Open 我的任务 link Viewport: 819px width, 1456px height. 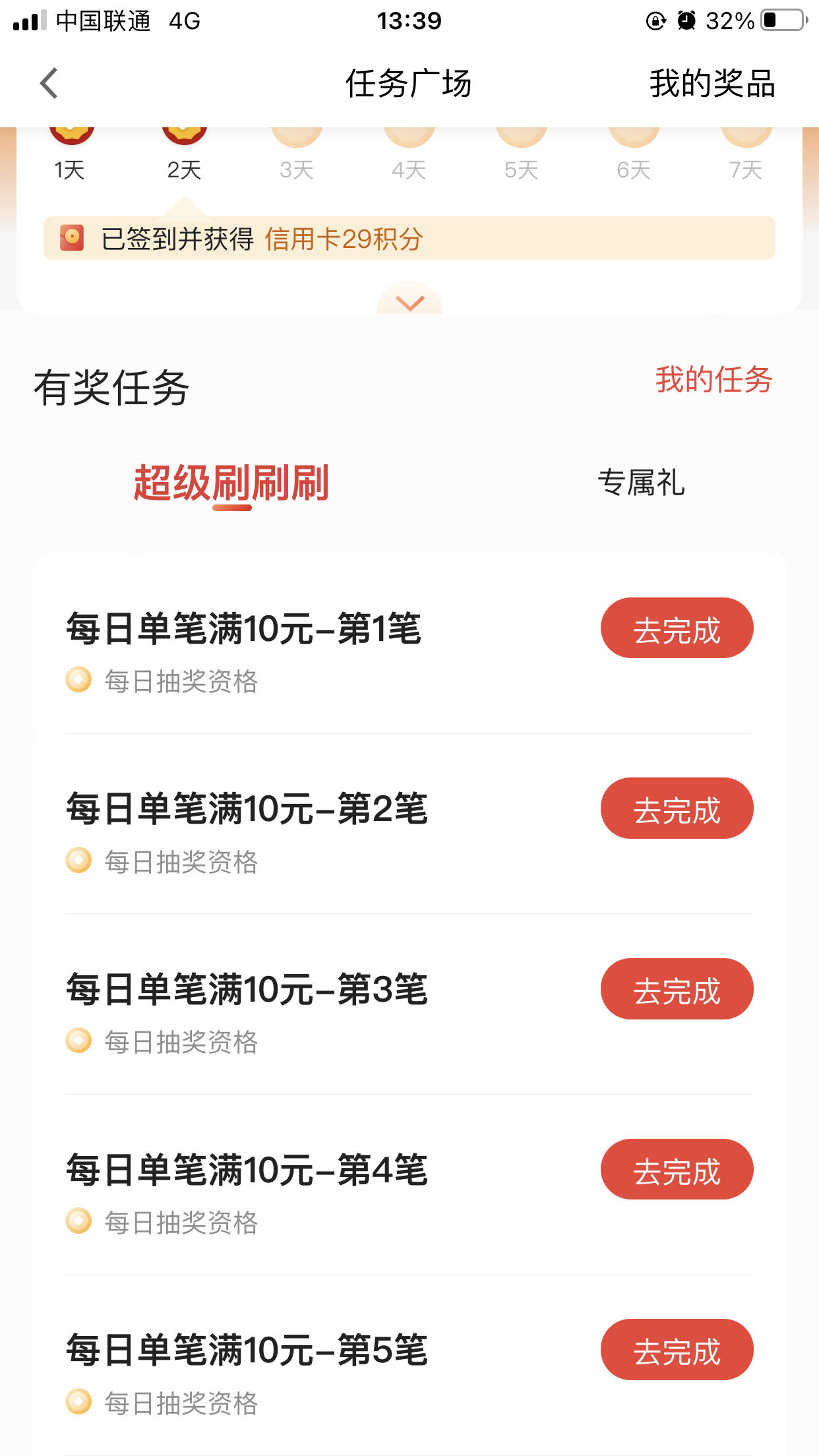713,380
